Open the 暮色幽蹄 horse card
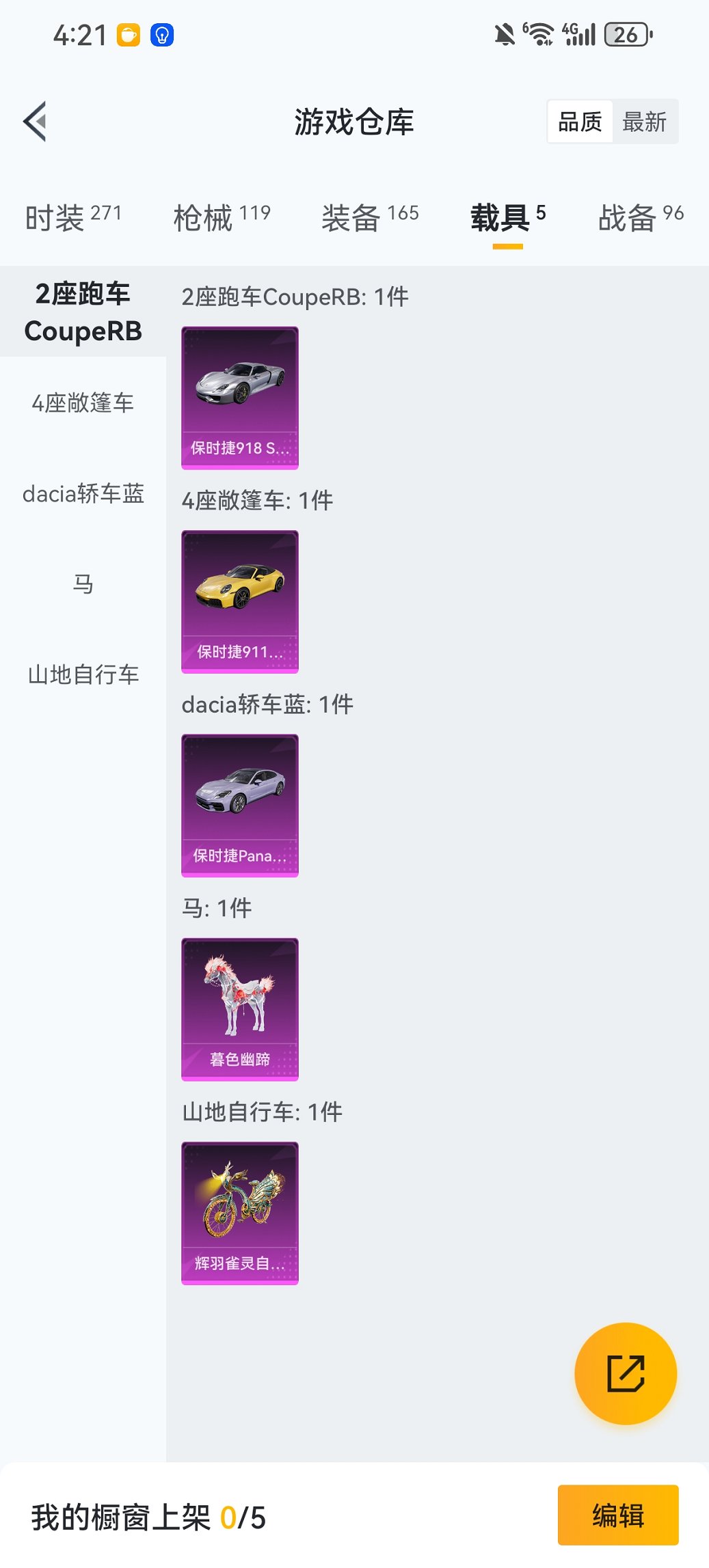709x1568 pixels. tap(240, 1008)
